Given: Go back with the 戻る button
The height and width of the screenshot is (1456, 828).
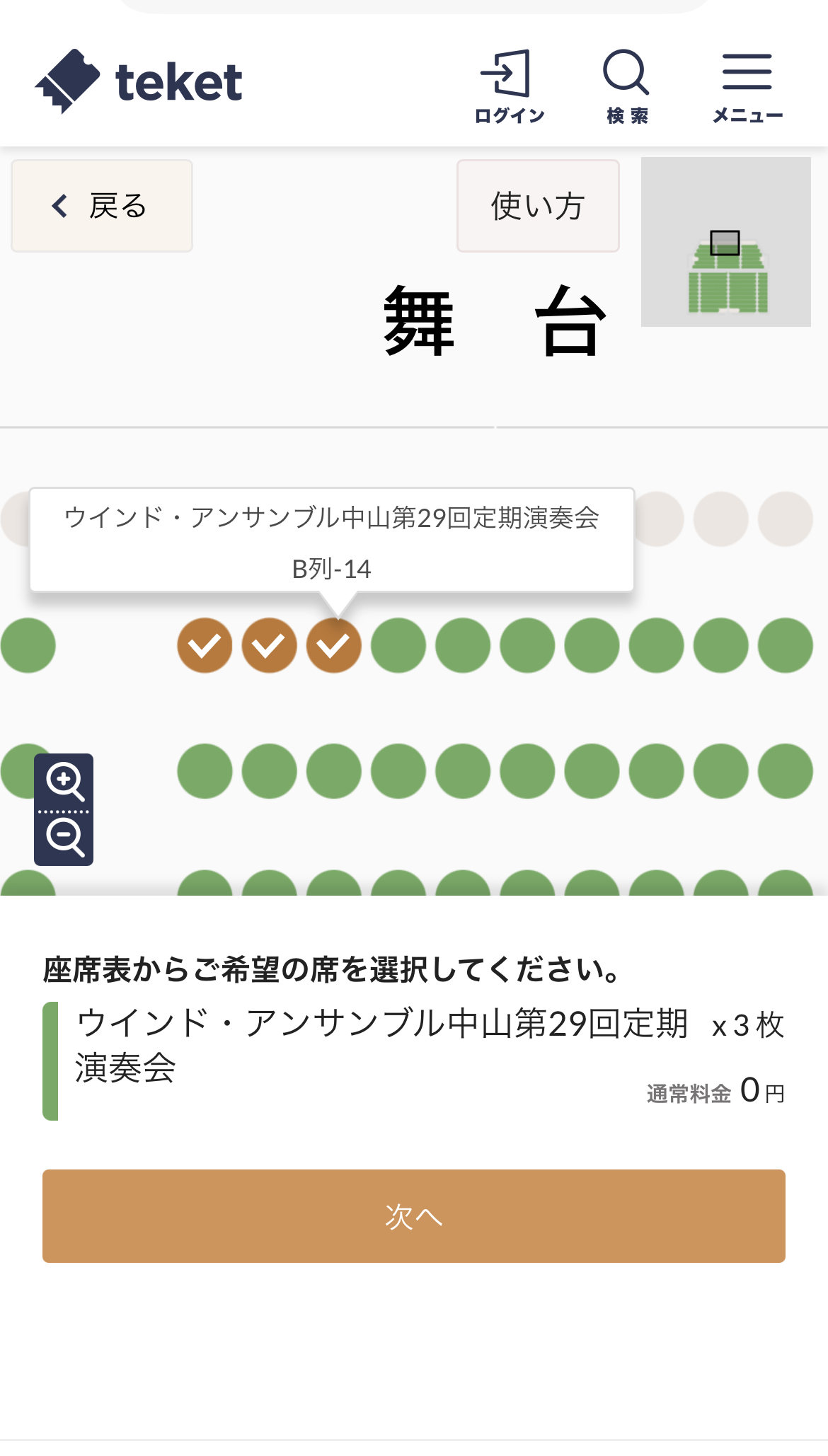Looking at the screenshot, I should [102, 206].
